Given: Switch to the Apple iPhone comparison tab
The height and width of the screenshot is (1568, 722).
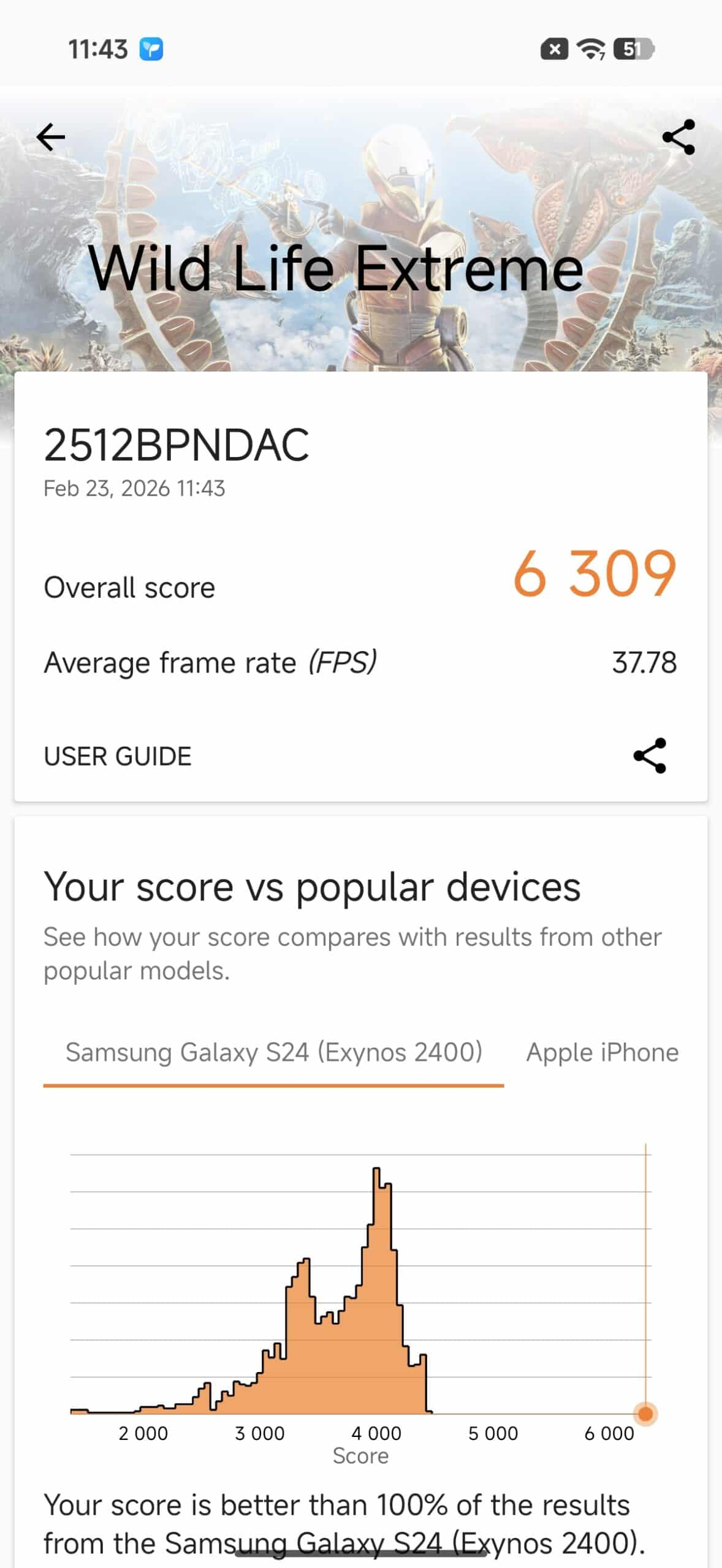Looking at the screenshot, I should click(x=602, y=1053).
